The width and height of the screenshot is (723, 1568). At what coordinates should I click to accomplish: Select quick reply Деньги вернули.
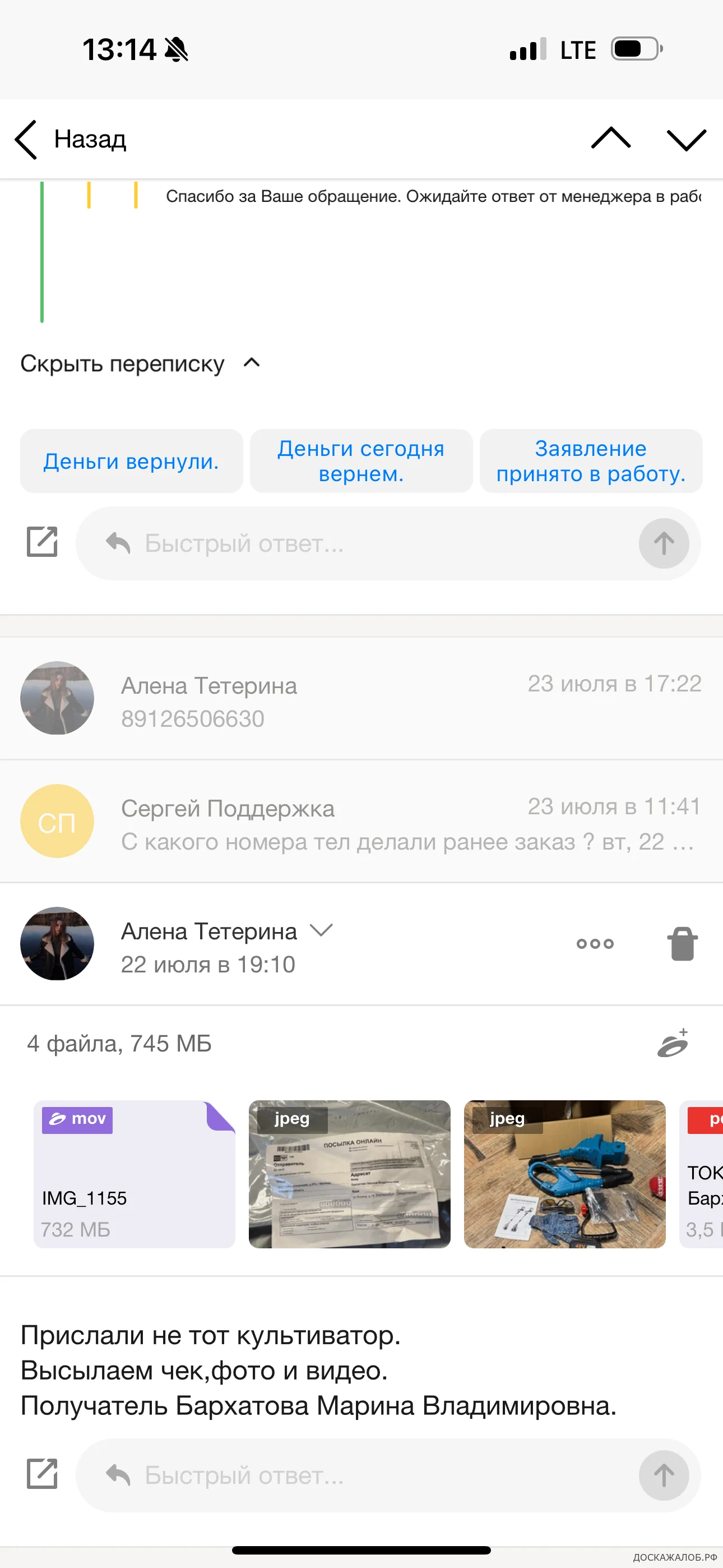pos(132,461)
